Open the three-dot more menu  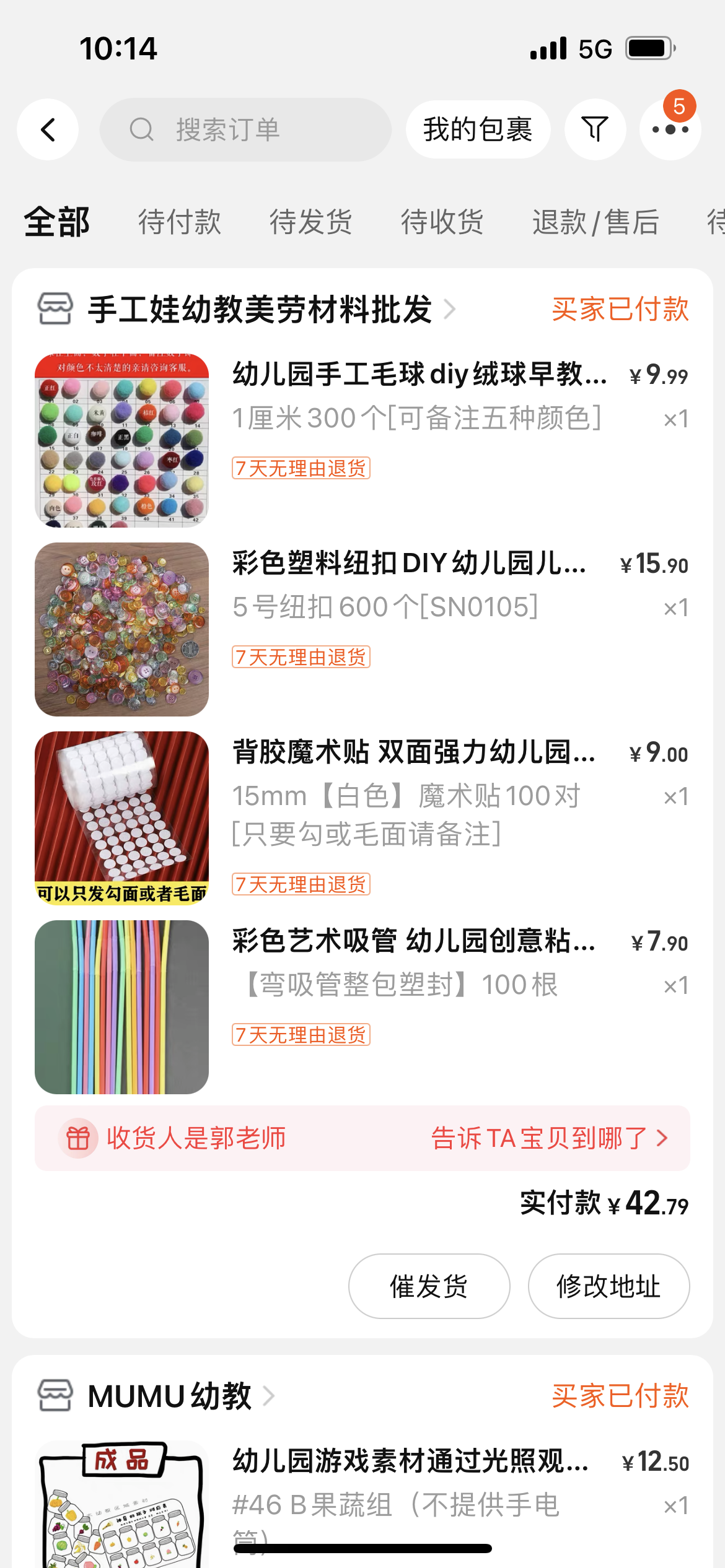pyautogui.click(x=670, y=129)
